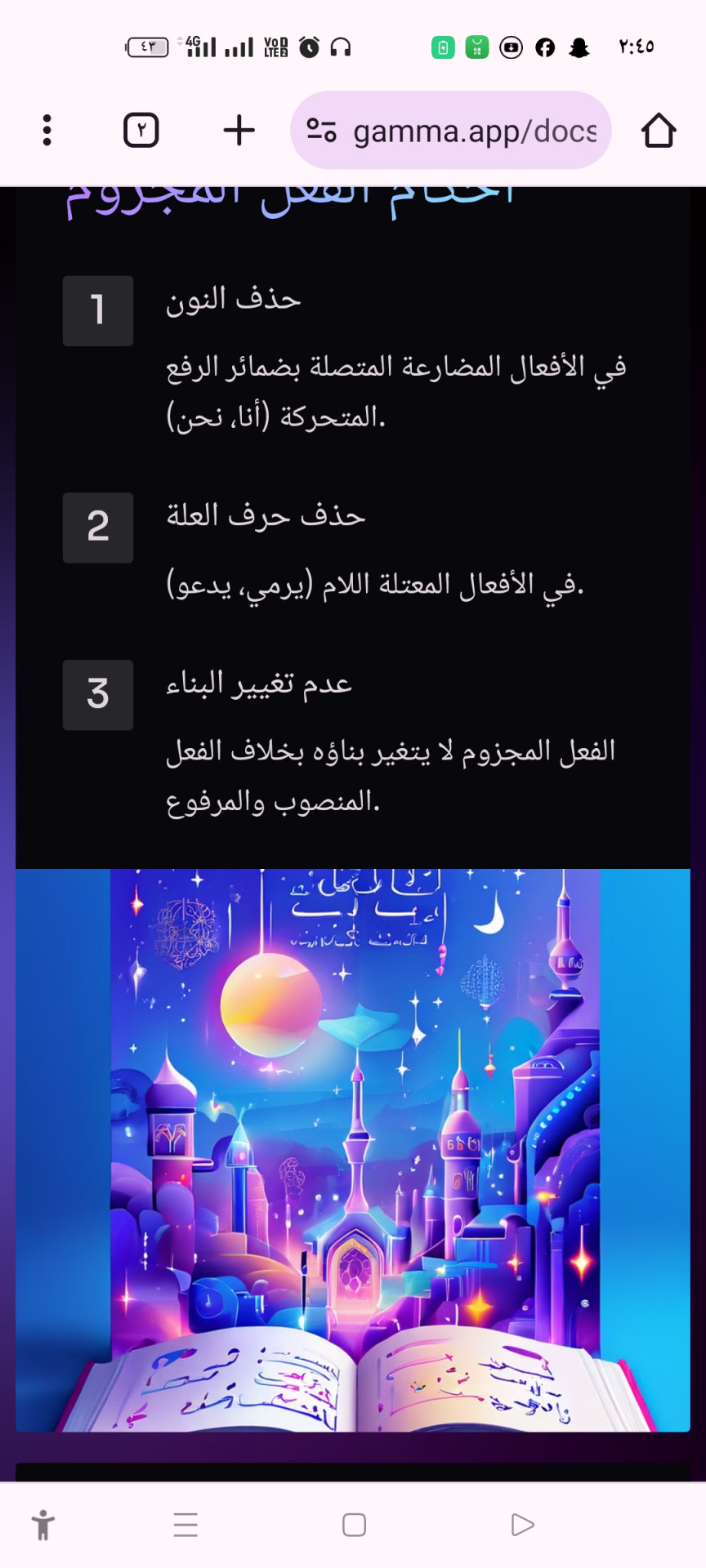The image size is (706, 1568).
Task: Go to the browser home page
Action: point(658,130)
